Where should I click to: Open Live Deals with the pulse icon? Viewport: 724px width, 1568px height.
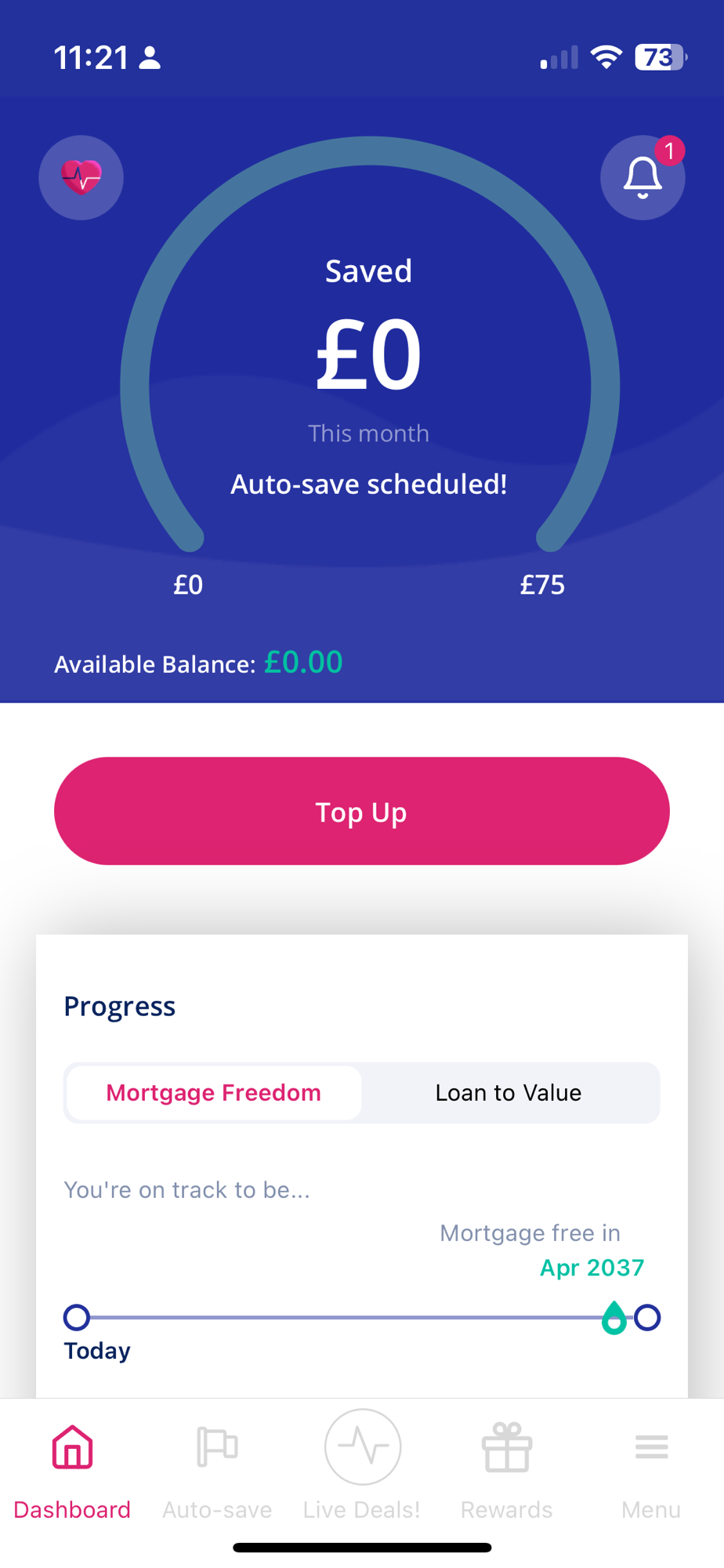(361, 1446)
